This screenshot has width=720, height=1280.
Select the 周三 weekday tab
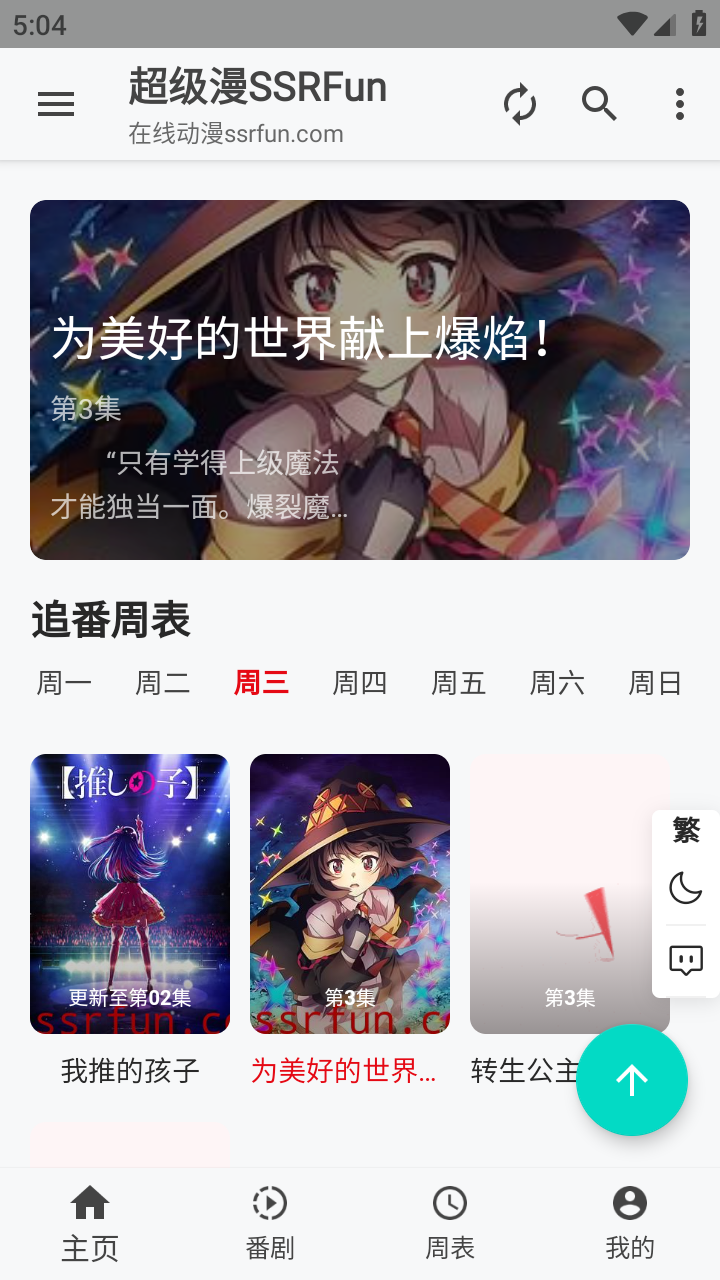point(261,682)
